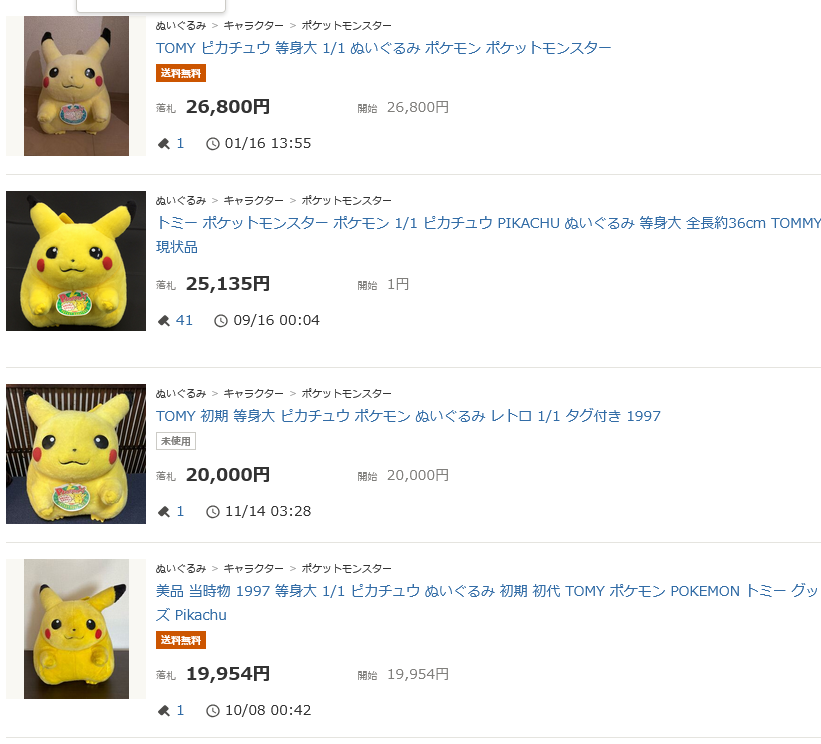View the bid count on the 26,800円 listing
This screenshot has width=821, height=744.
(180, 143)
